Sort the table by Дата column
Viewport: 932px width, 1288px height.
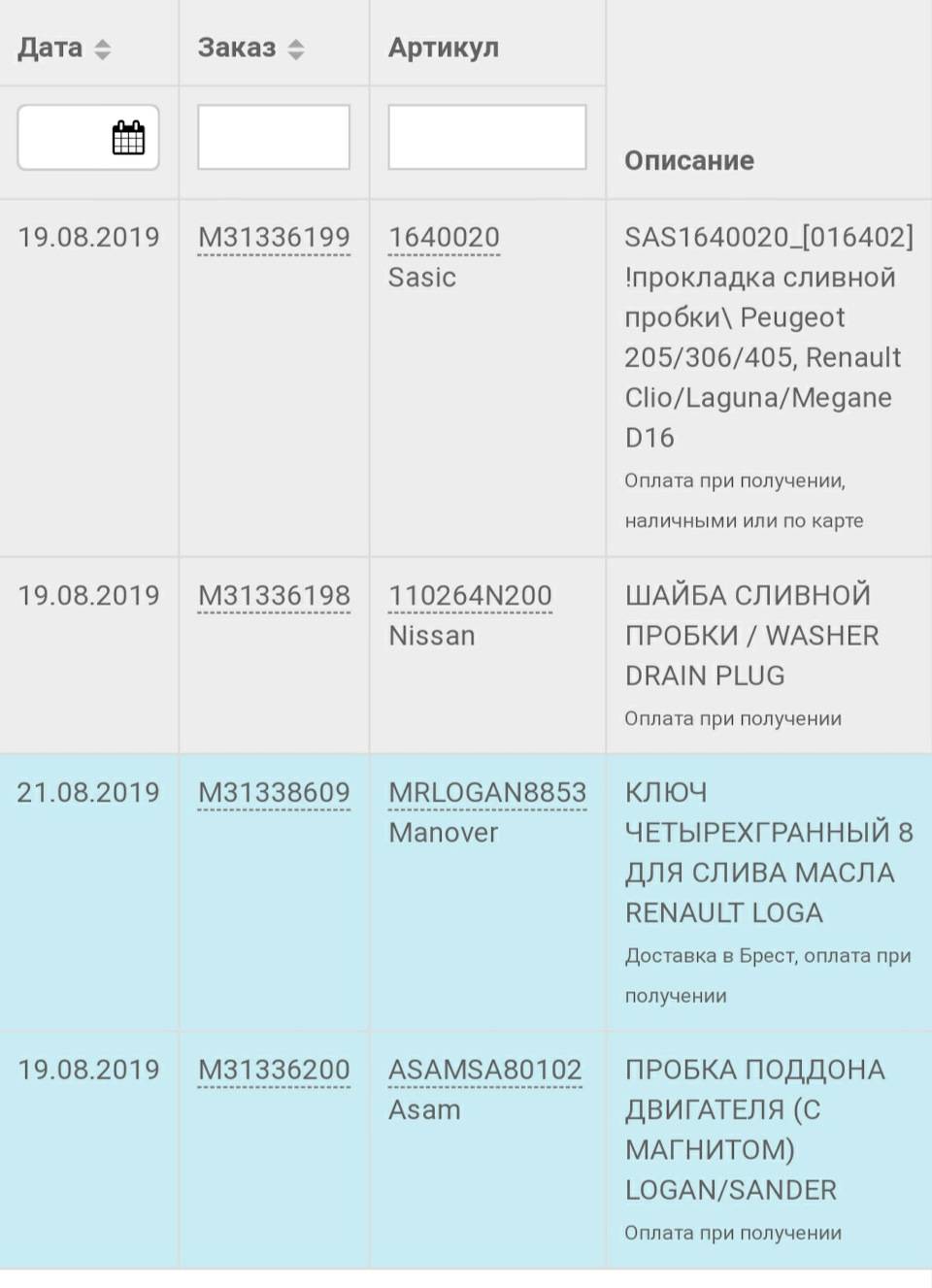[102, 49]
